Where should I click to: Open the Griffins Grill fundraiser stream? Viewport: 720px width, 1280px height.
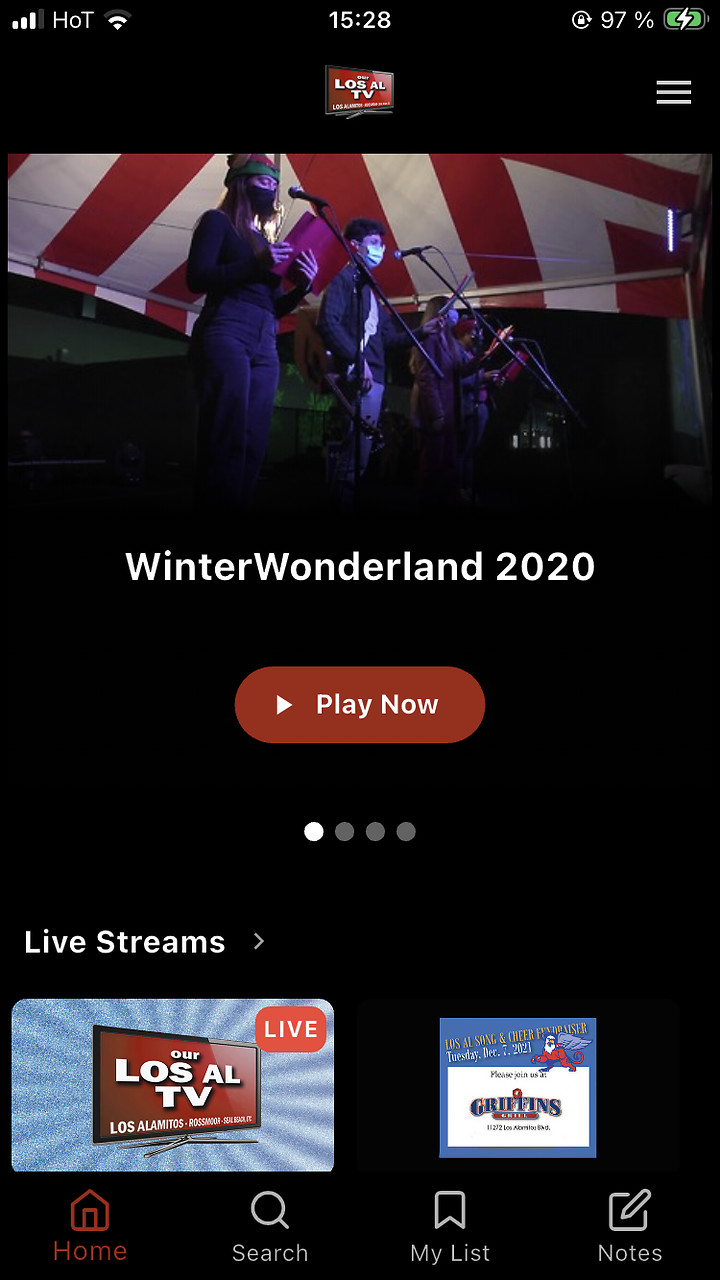tap(518, 1087)
